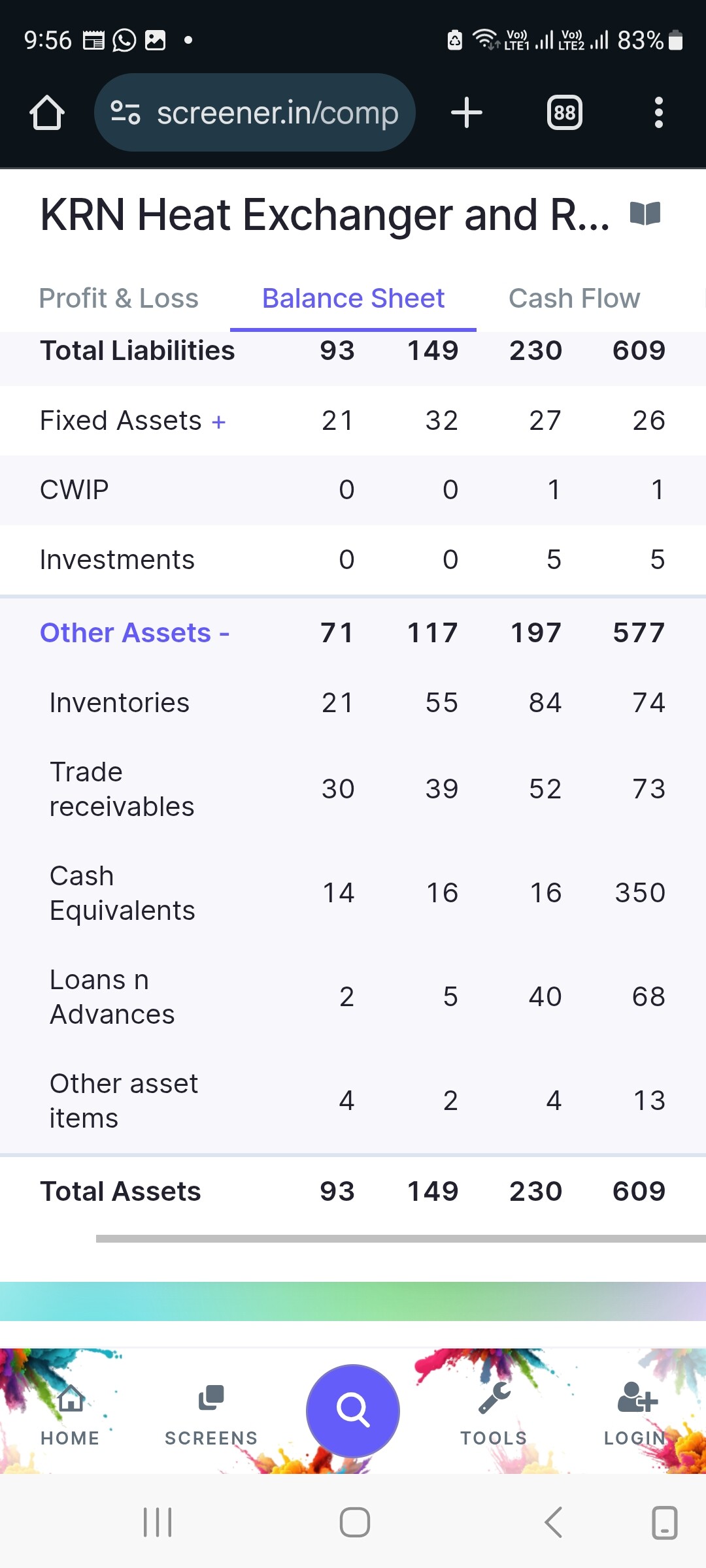Open a new browser tab
The image size is (706, 1568).
tap(467, 112)
